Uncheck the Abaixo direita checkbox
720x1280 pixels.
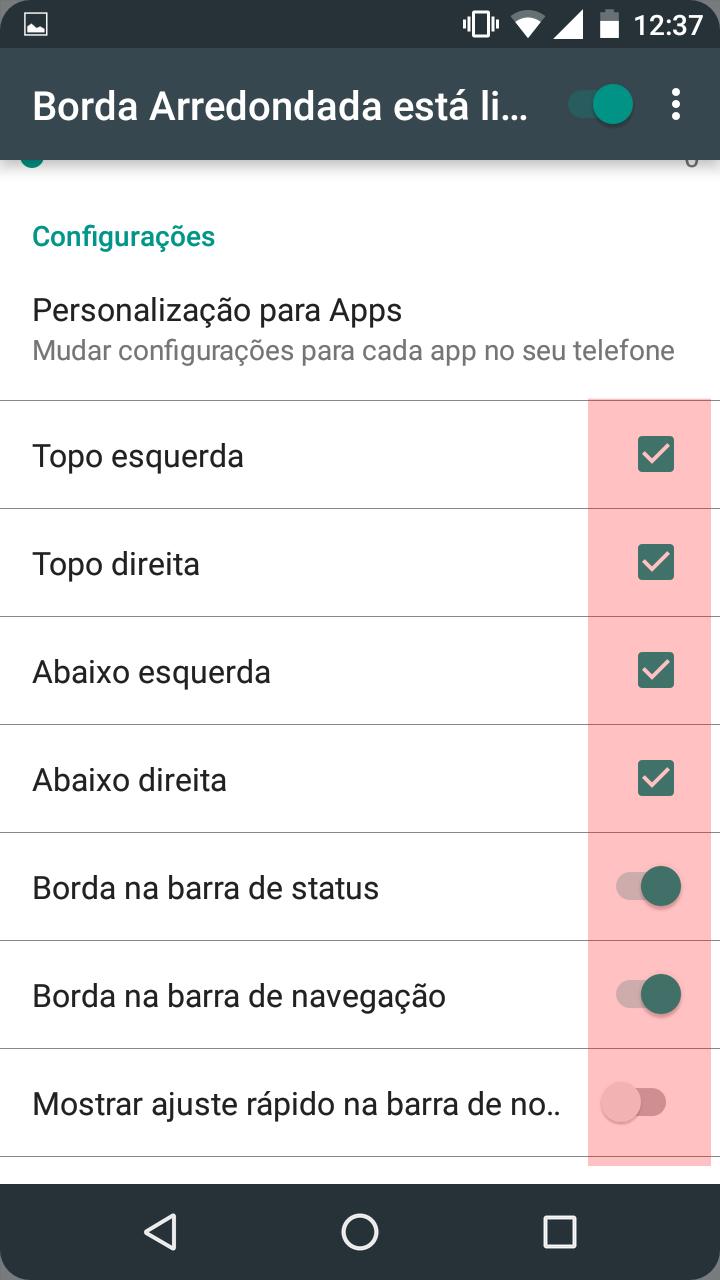point(656,779)
